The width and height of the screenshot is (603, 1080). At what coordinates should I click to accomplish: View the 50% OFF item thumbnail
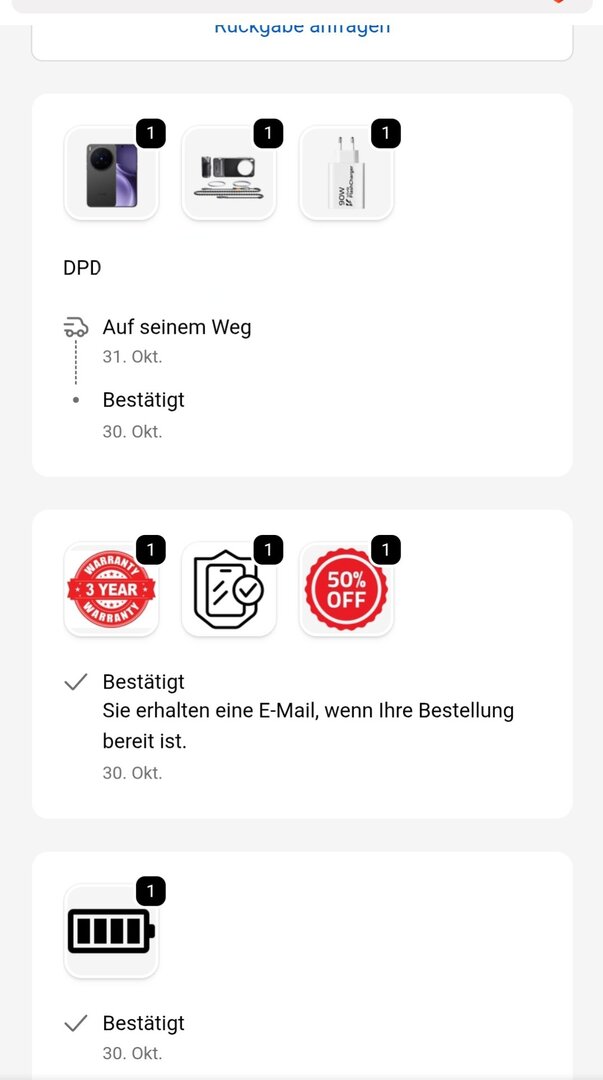pyautogui.click(x=346, y=590)
